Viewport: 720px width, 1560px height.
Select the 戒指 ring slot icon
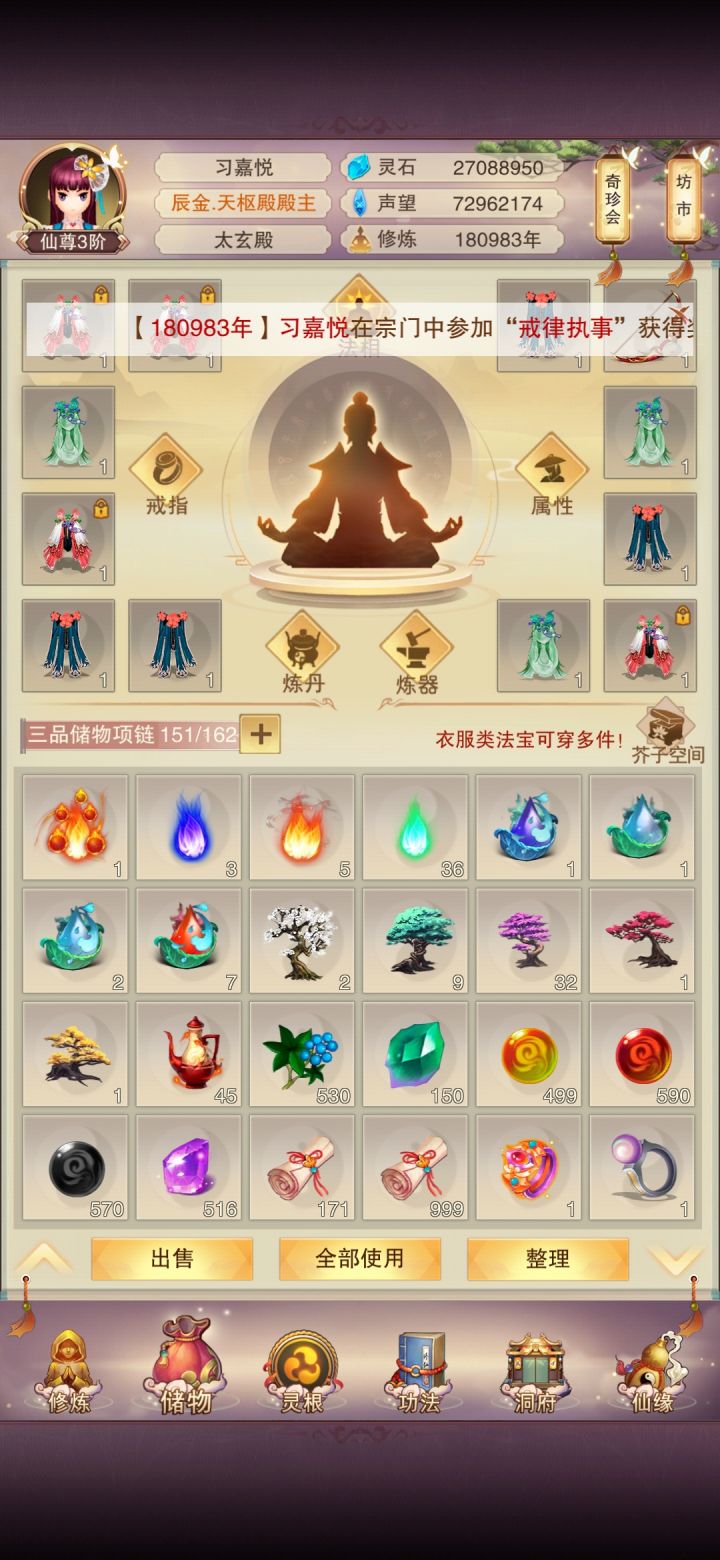tap(167, 467)
